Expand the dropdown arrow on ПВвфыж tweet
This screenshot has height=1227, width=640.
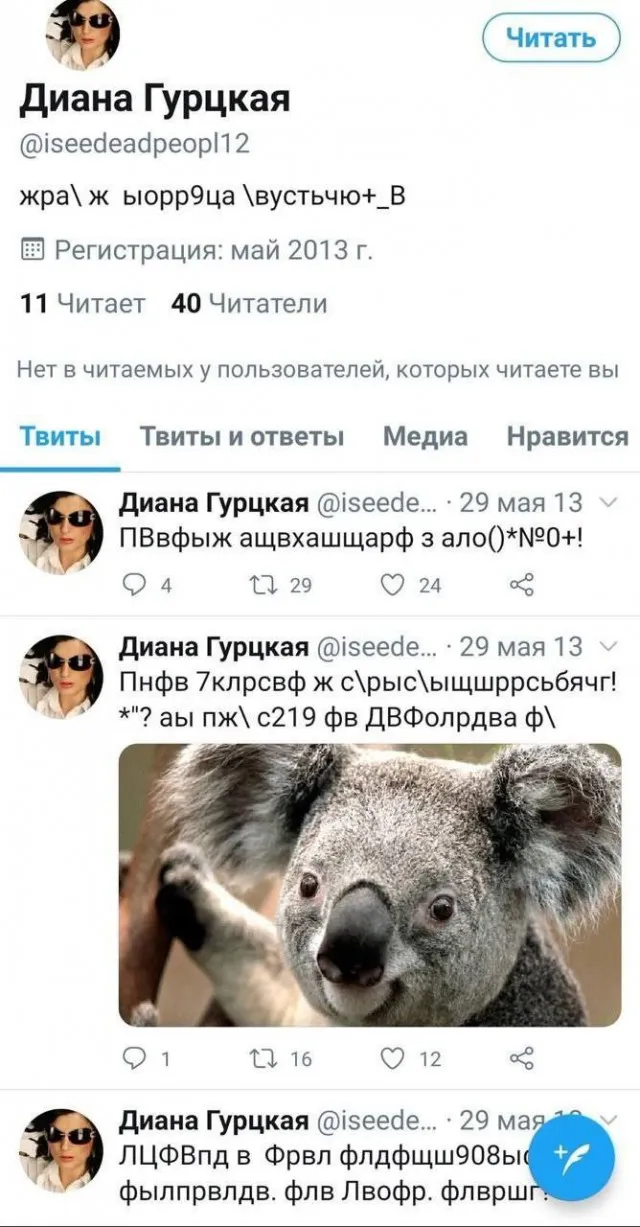608,502
